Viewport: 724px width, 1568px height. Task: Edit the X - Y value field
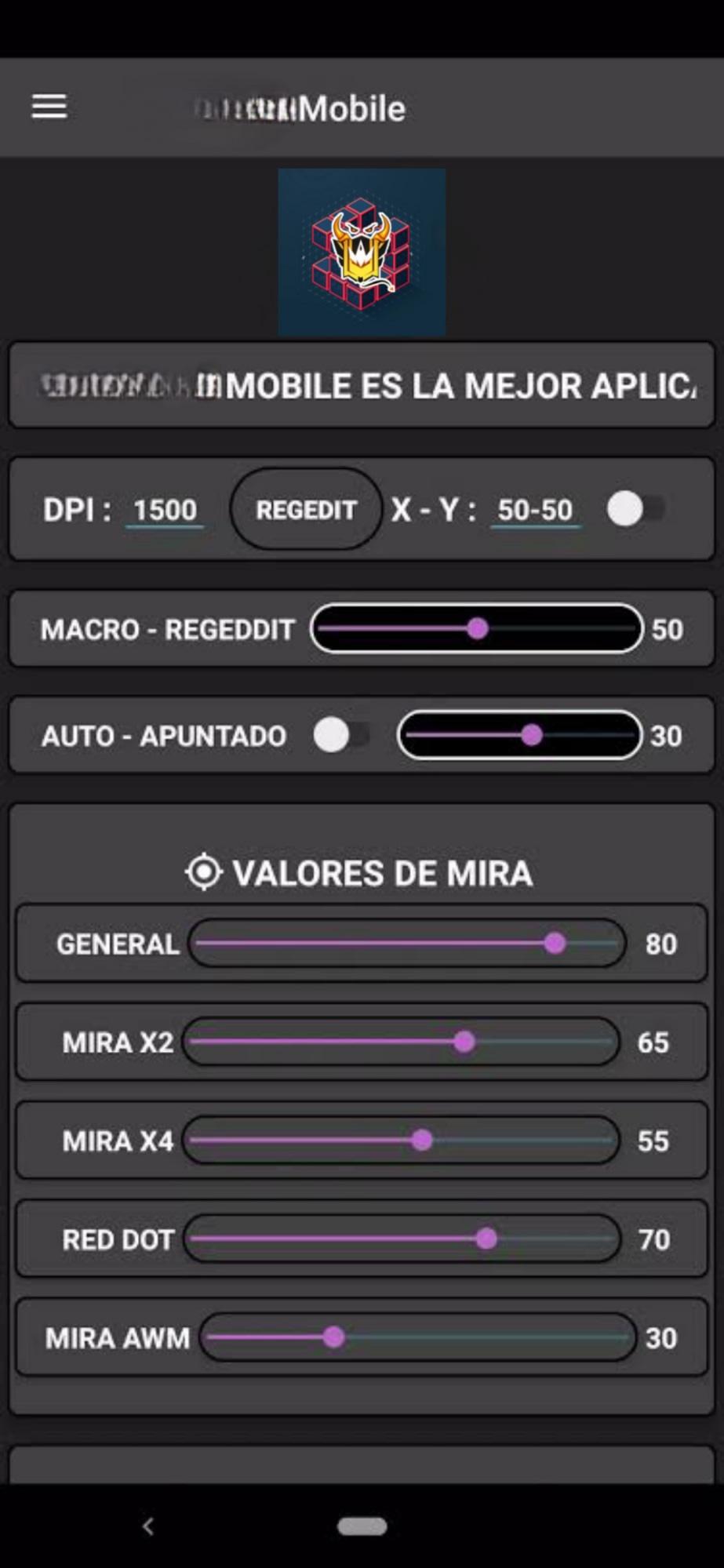click(x=535, y=510)
